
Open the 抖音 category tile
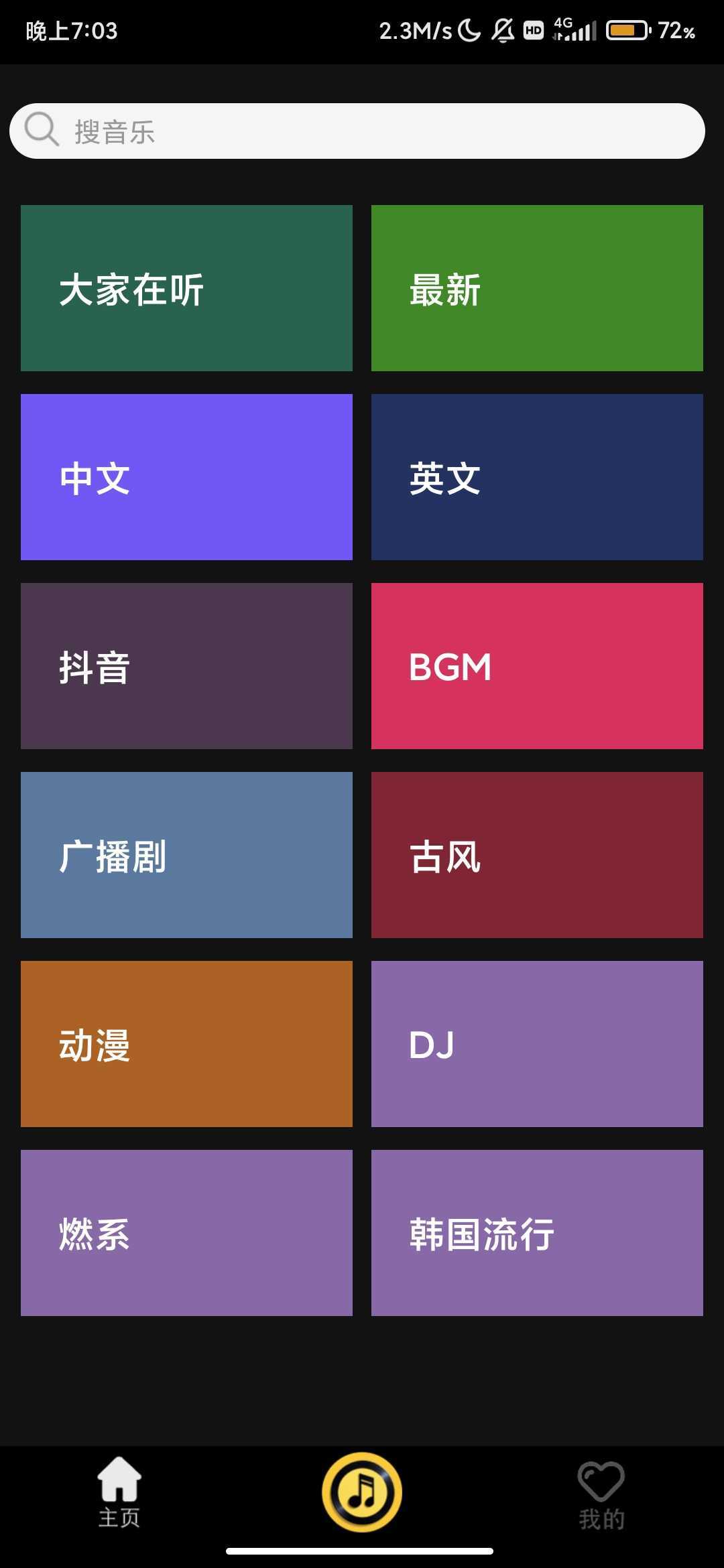tap(186, 666)
